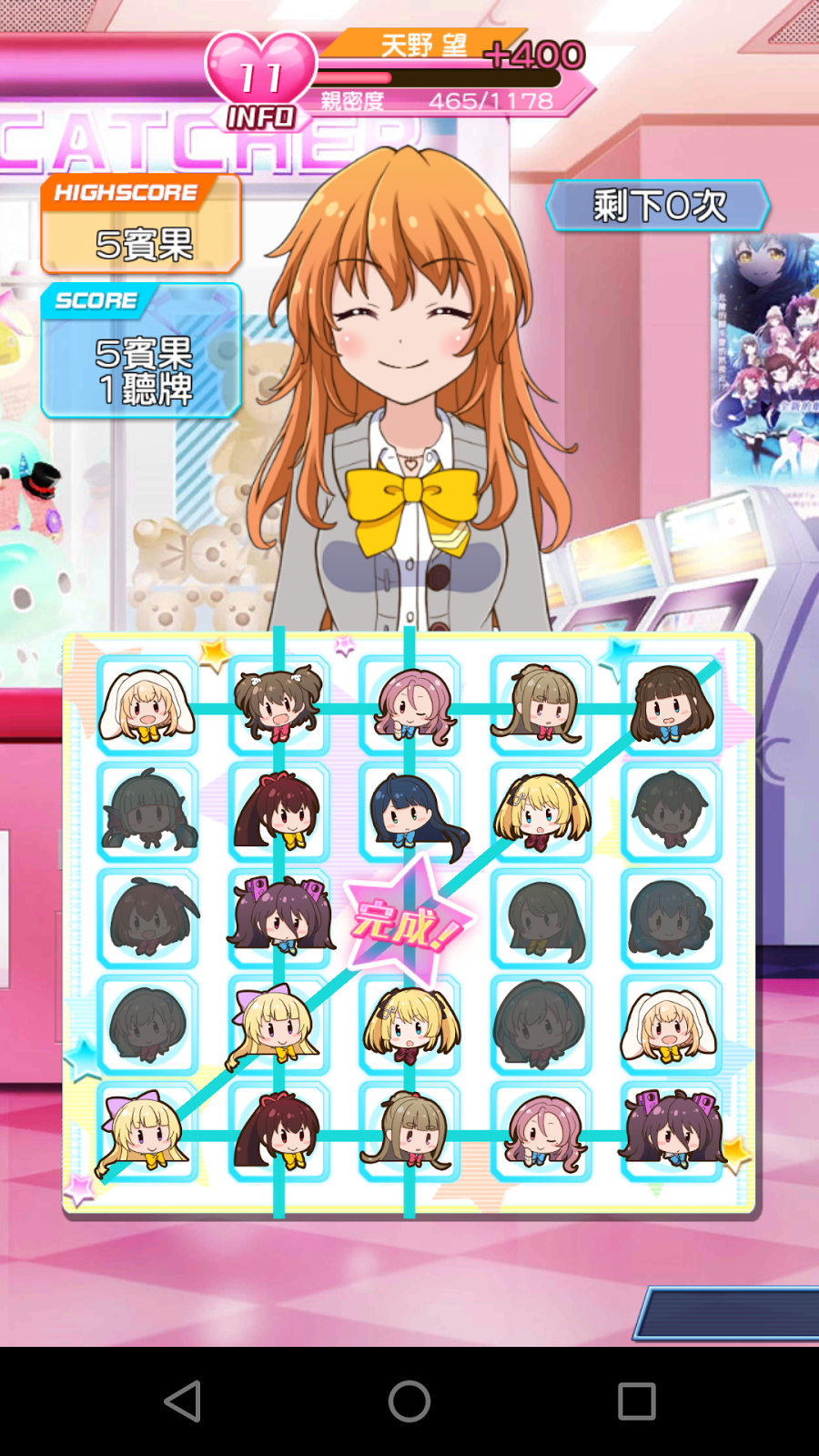Open the recent apps view
Viewport: 819px width, 1456px height.
coord(637,1401)
